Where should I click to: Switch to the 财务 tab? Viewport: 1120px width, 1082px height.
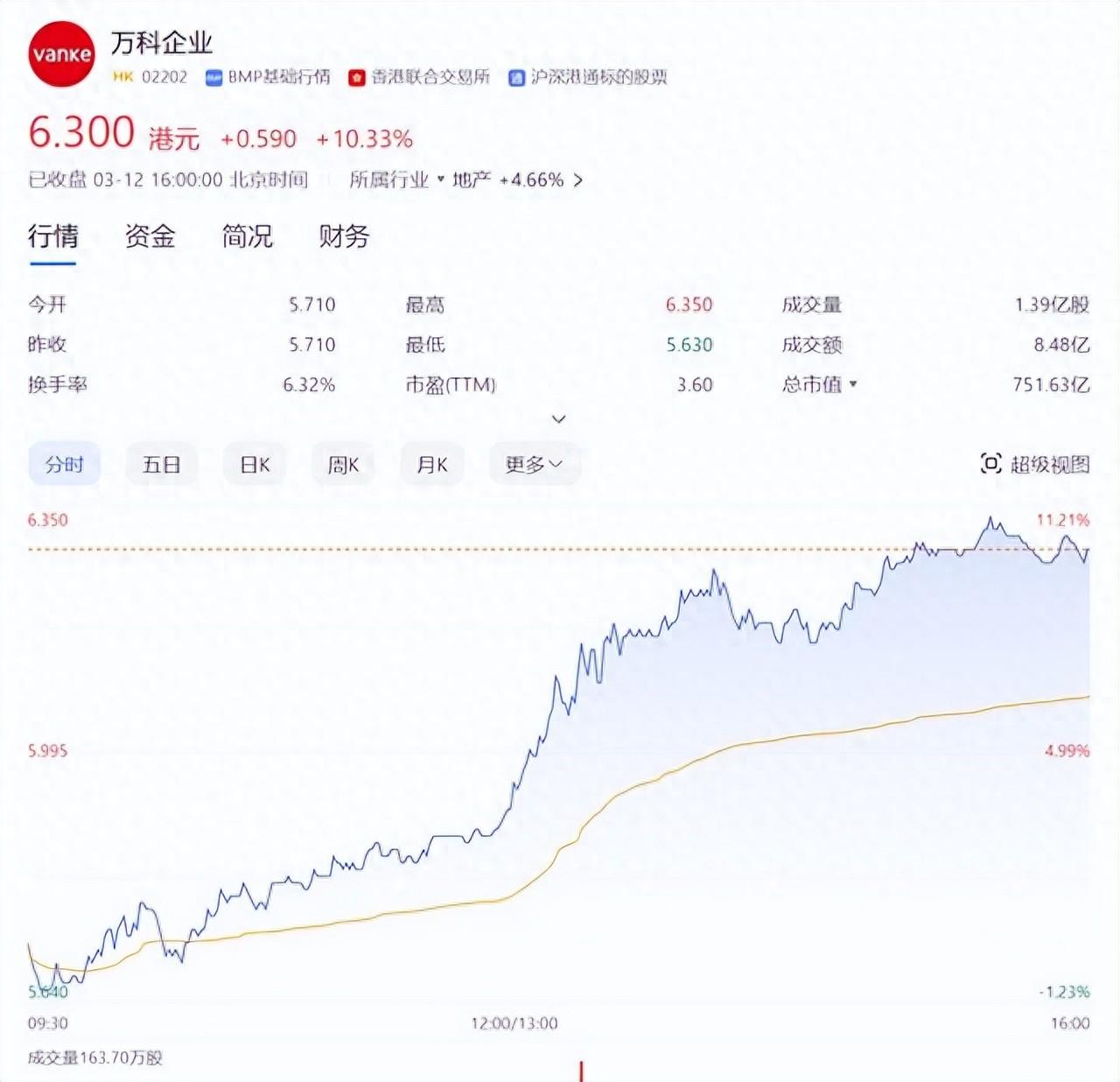[344, 236]
